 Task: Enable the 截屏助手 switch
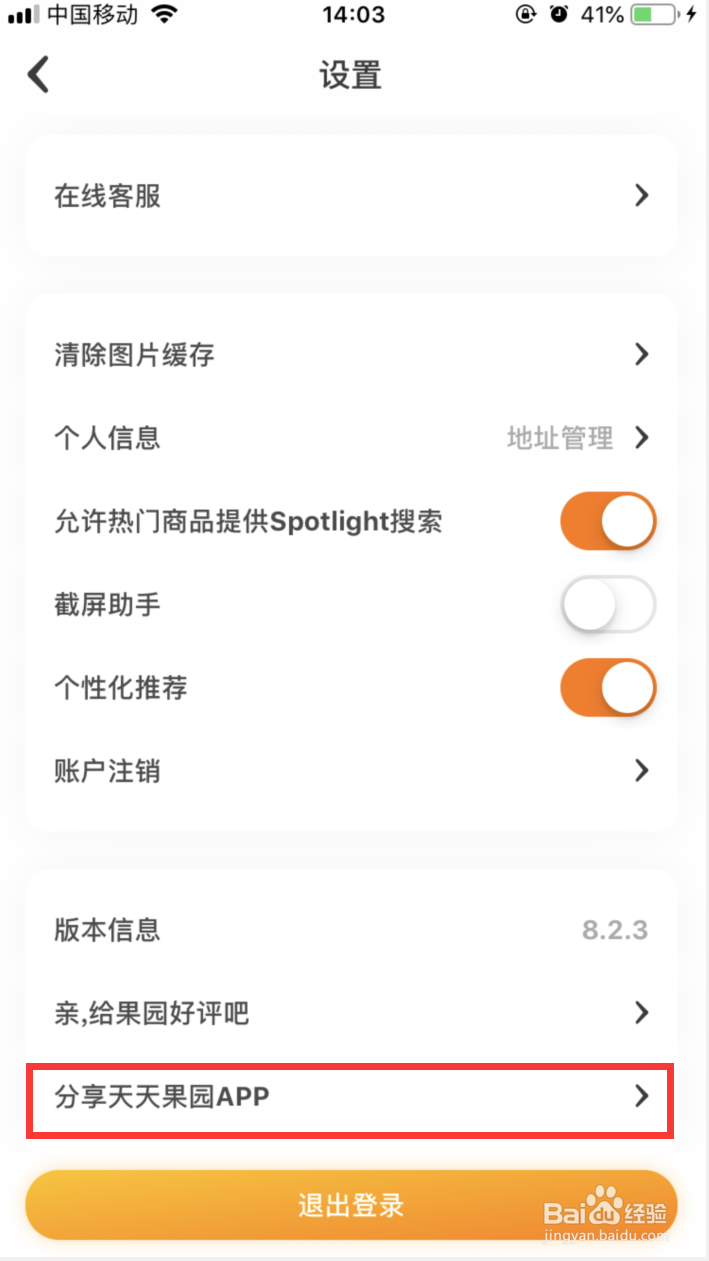point(608,605)
